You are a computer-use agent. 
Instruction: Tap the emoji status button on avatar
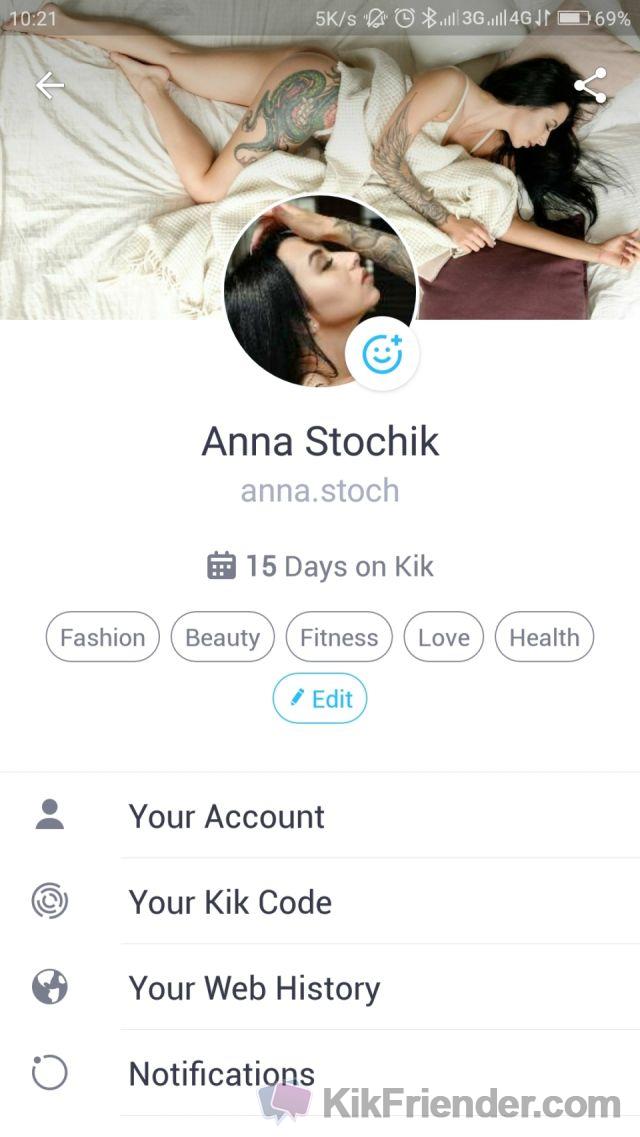point(382,354)
